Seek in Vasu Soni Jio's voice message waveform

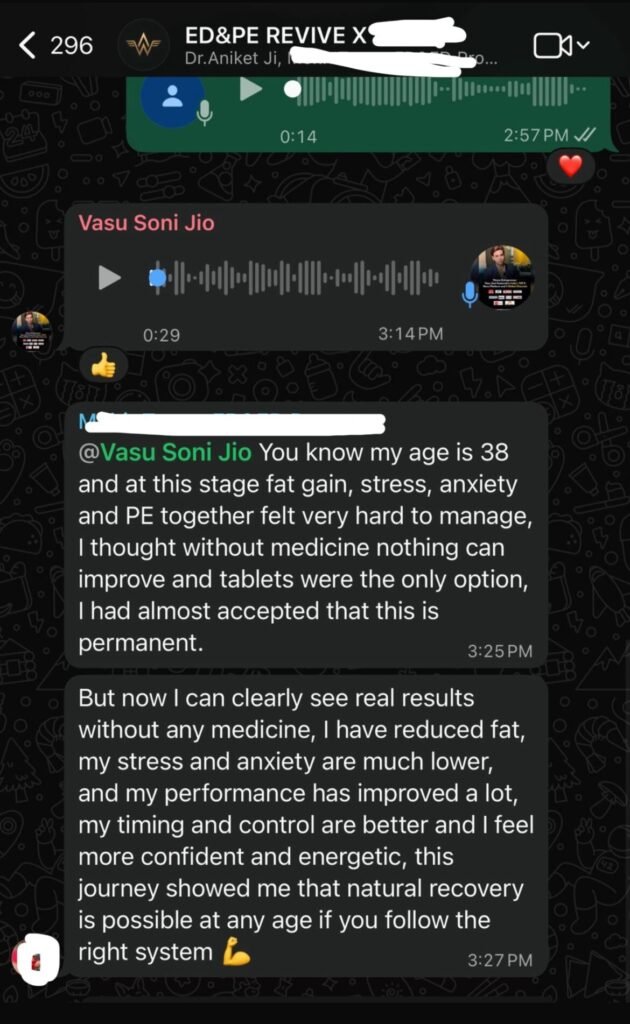coord(300,277)
